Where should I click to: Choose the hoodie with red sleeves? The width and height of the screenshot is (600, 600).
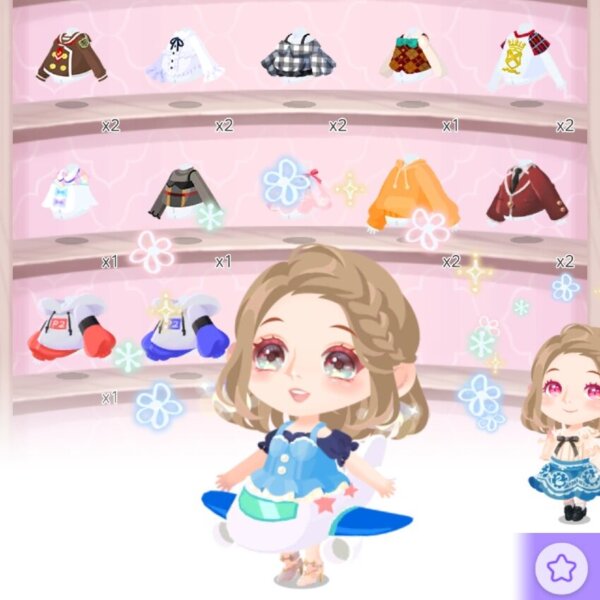click(x=71, y=328)
